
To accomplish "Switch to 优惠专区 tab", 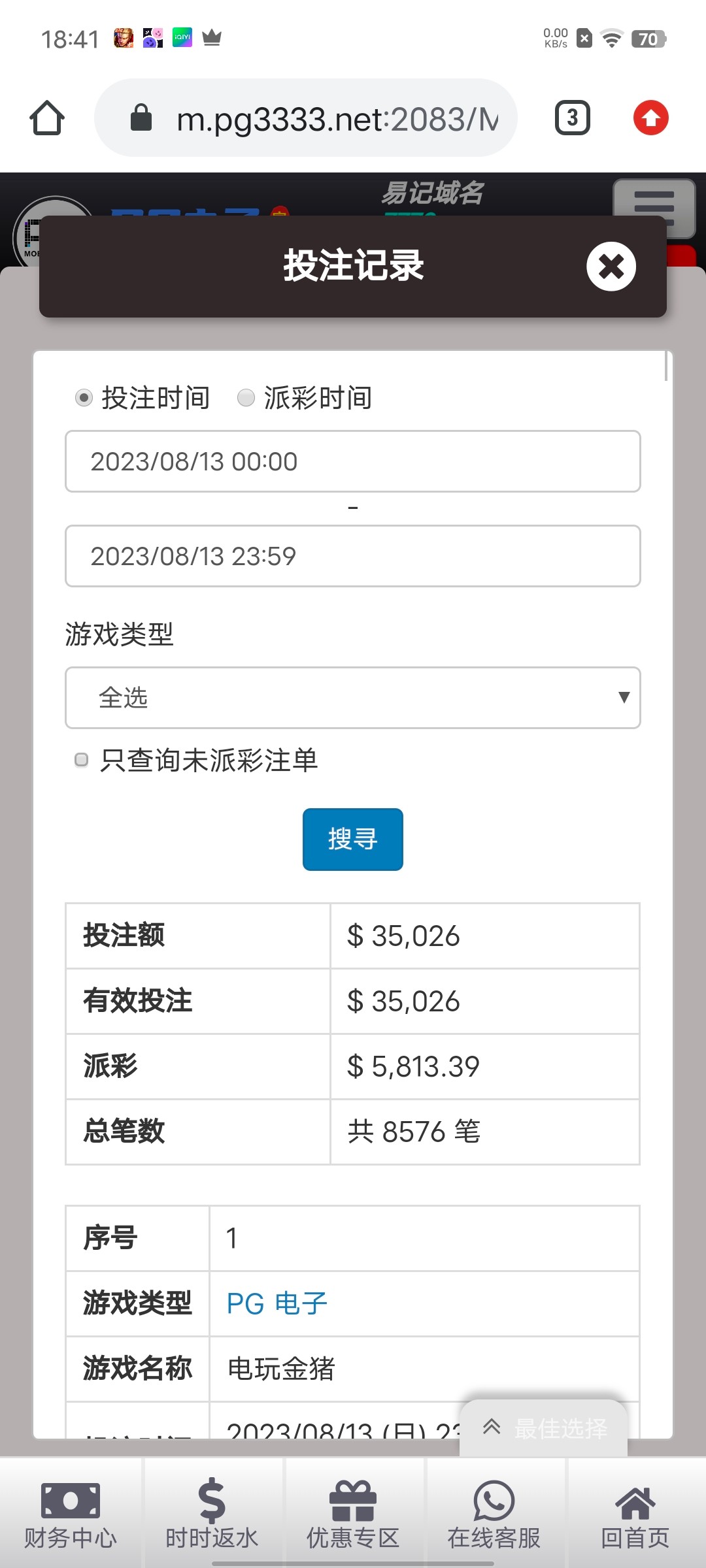I will (353, 1514).
